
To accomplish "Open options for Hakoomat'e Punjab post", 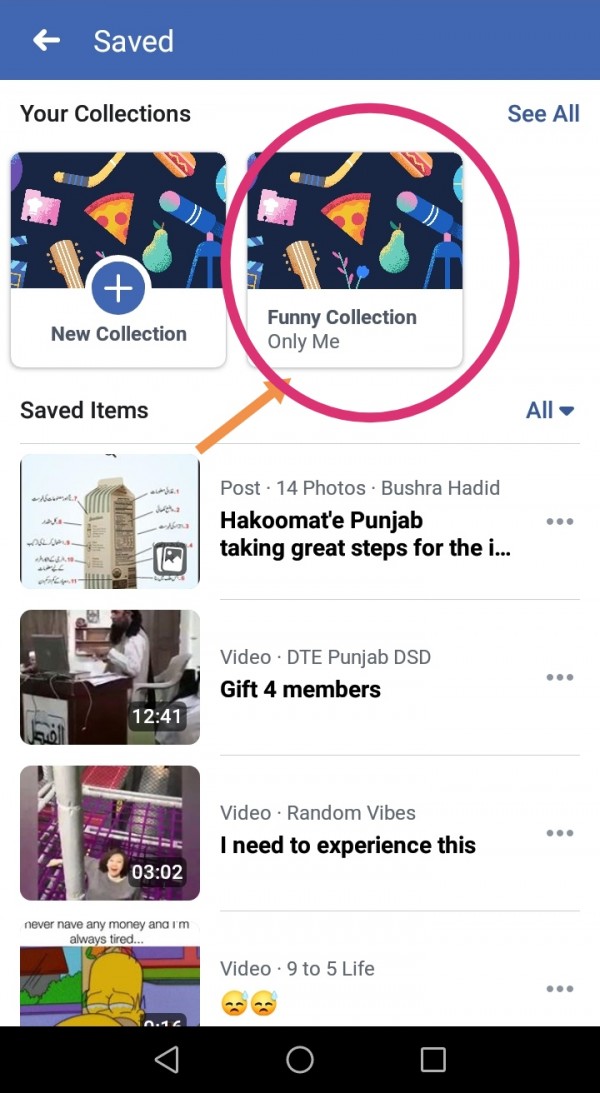I will pyautogui.click(x=560, y=522).
